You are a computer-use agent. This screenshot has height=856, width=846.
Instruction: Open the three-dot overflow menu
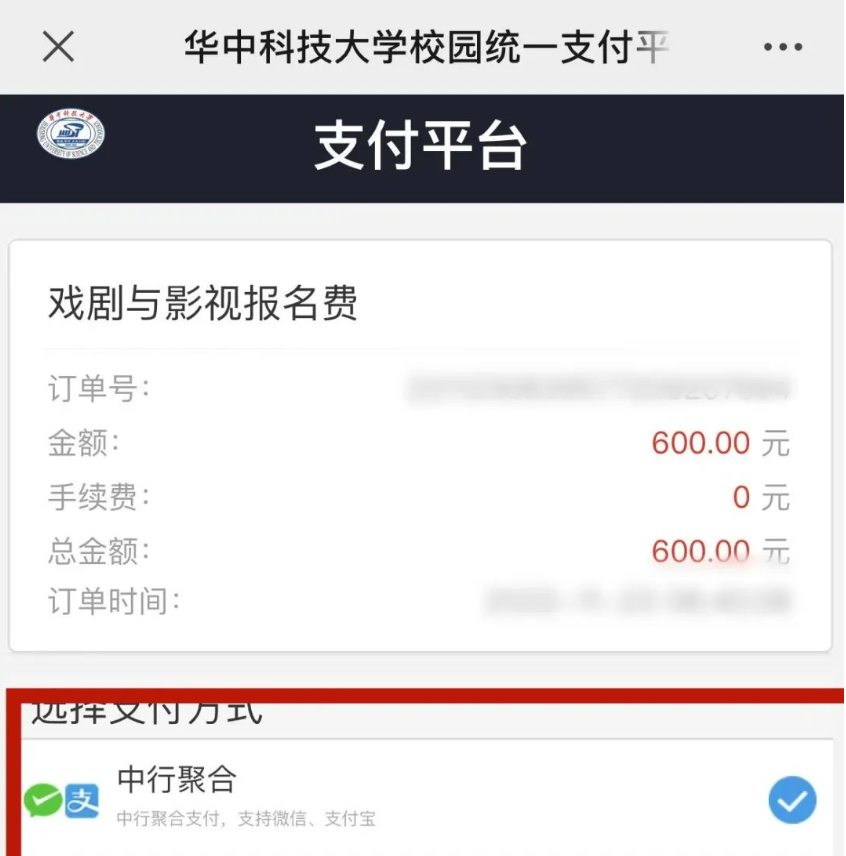[782, 47]
